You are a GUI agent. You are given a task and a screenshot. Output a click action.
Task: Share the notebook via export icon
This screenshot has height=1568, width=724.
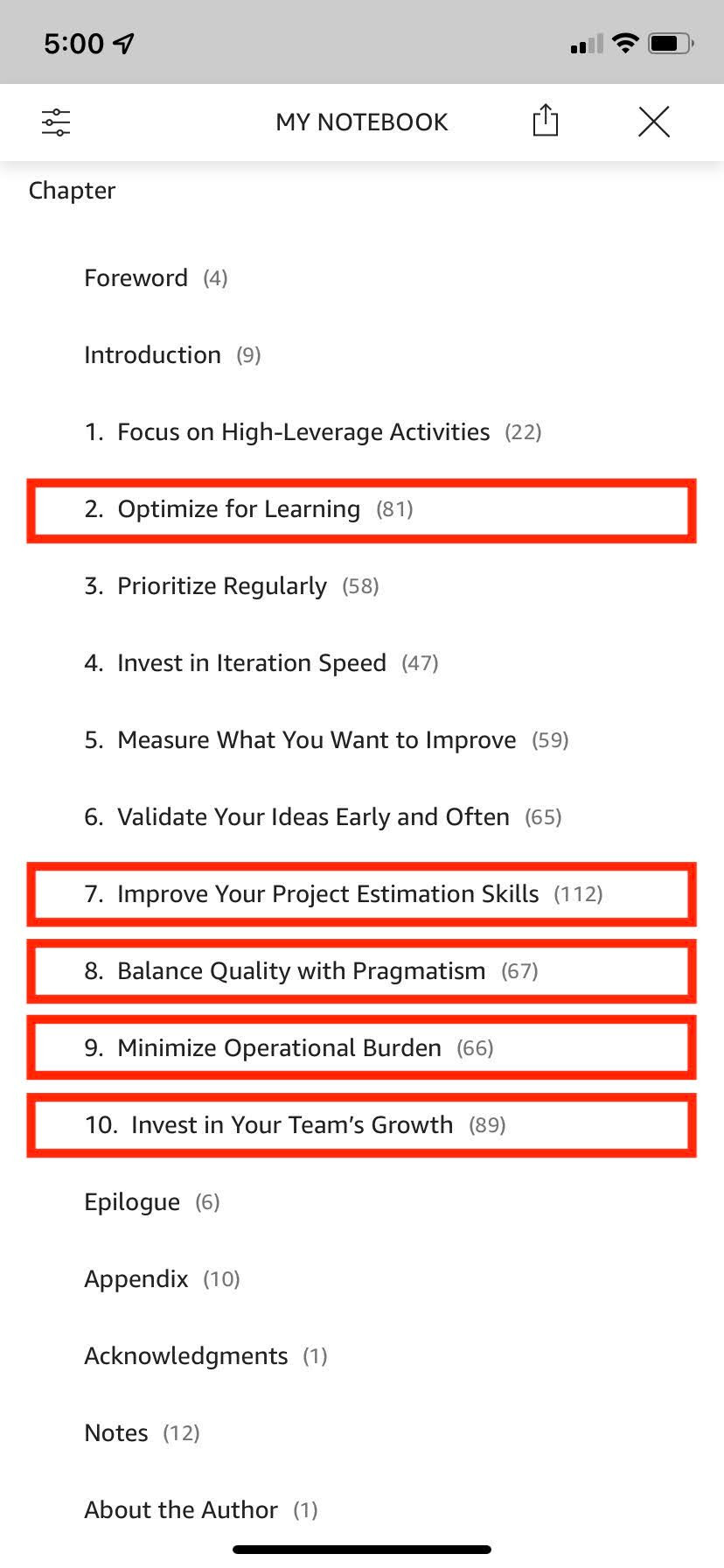545,121
